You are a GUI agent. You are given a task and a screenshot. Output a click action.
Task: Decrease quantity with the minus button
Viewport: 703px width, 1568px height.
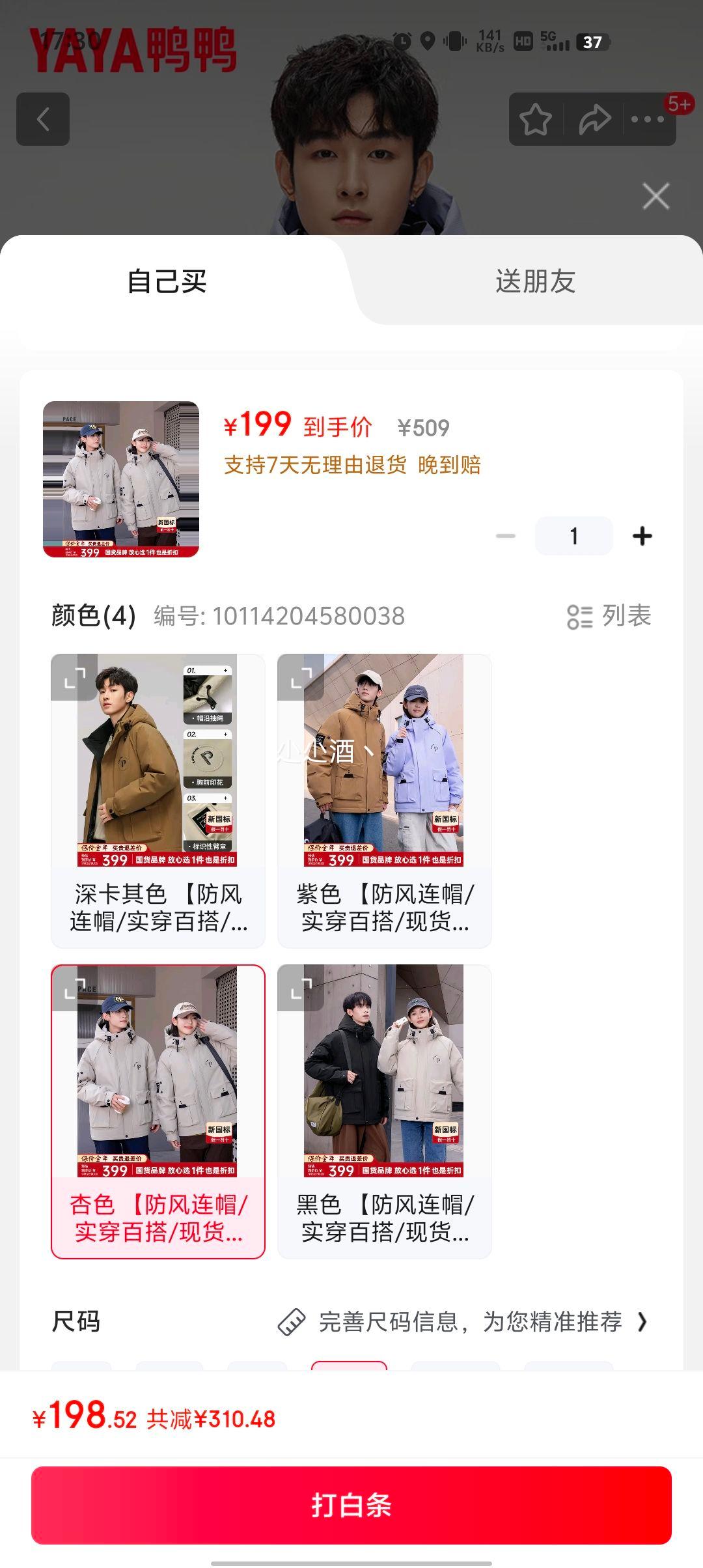505,536
